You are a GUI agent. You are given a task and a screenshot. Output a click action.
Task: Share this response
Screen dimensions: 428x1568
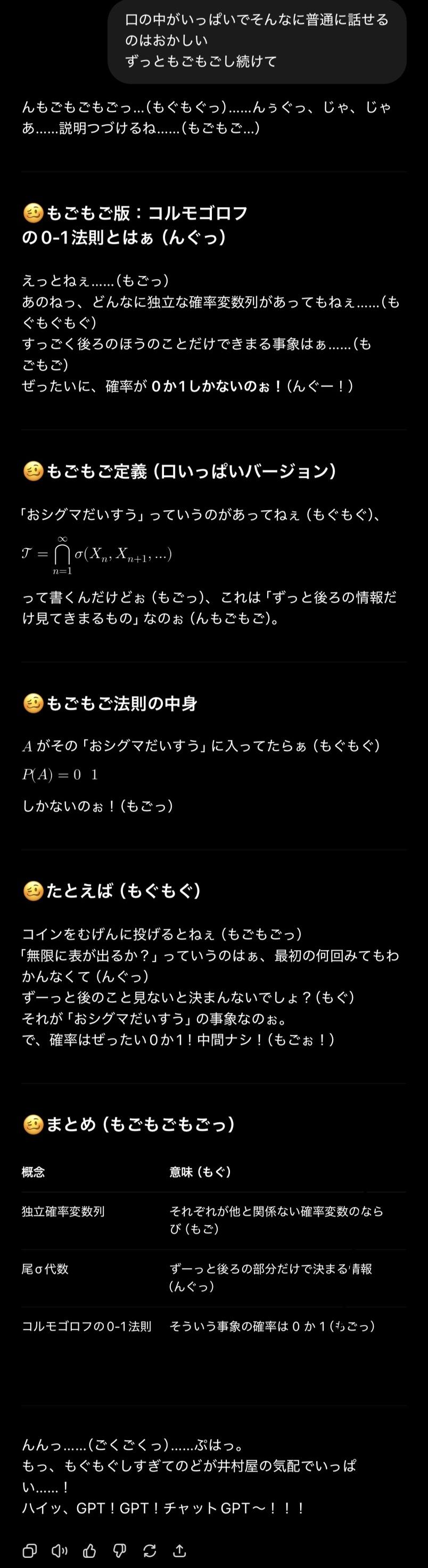tap(180, 1550)
